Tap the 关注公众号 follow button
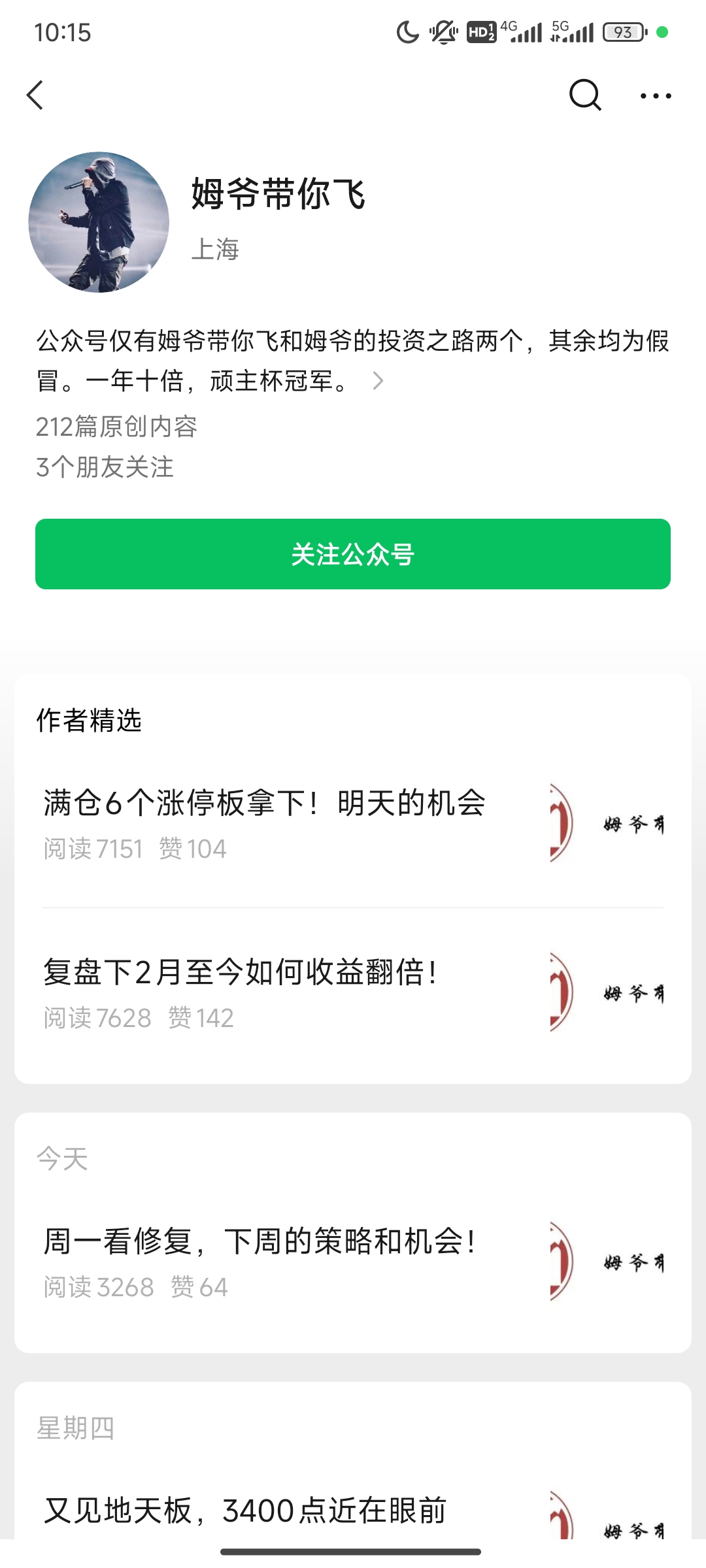Screen dimensions: 706x1568 (x=353, y=554)
